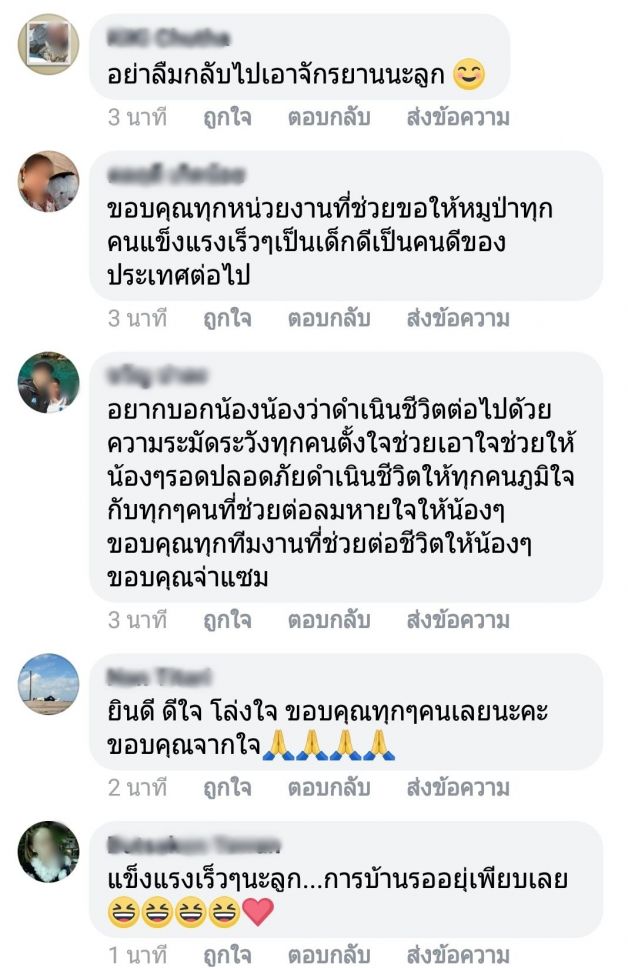This screenshot has height=968, width=628.
Task: Reply to the comment ending "ขอบคุณจ่าแซม"
Action: pyautogui.click(x=329, y=621)
